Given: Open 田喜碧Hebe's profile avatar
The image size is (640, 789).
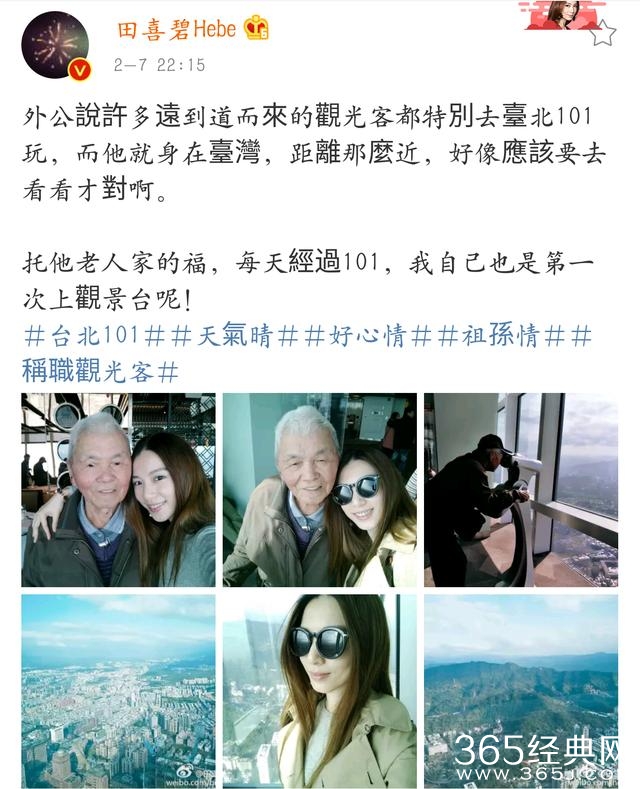Looking at the screenshot, I should [x=55, y=46].
